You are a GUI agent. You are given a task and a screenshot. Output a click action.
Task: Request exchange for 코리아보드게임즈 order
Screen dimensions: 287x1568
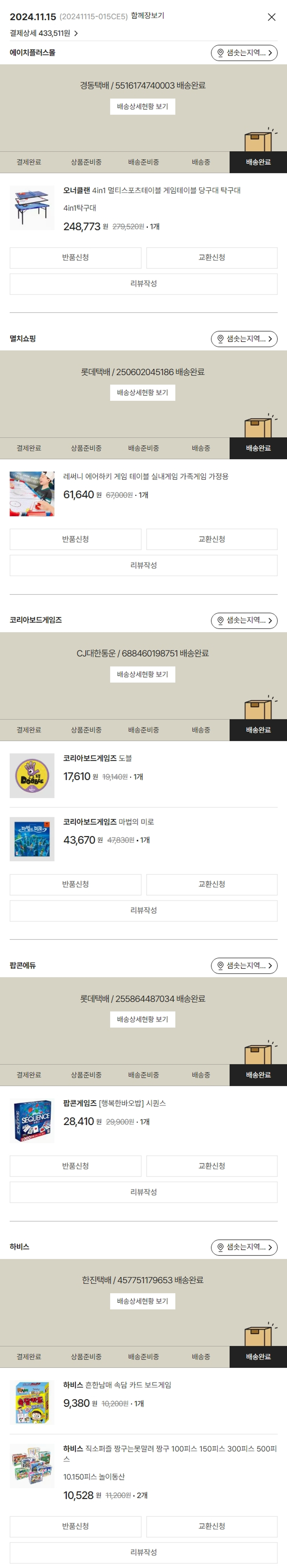point(212,884)
